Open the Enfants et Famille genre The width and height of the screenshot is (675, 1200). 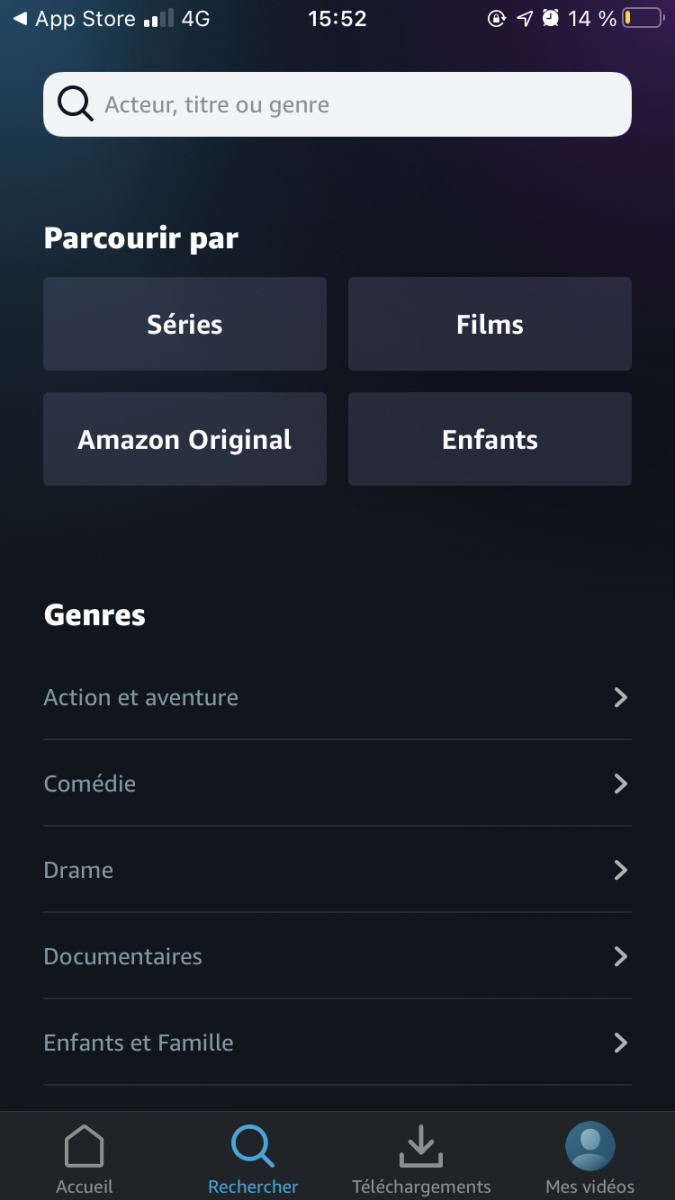tap(337, 1042)
